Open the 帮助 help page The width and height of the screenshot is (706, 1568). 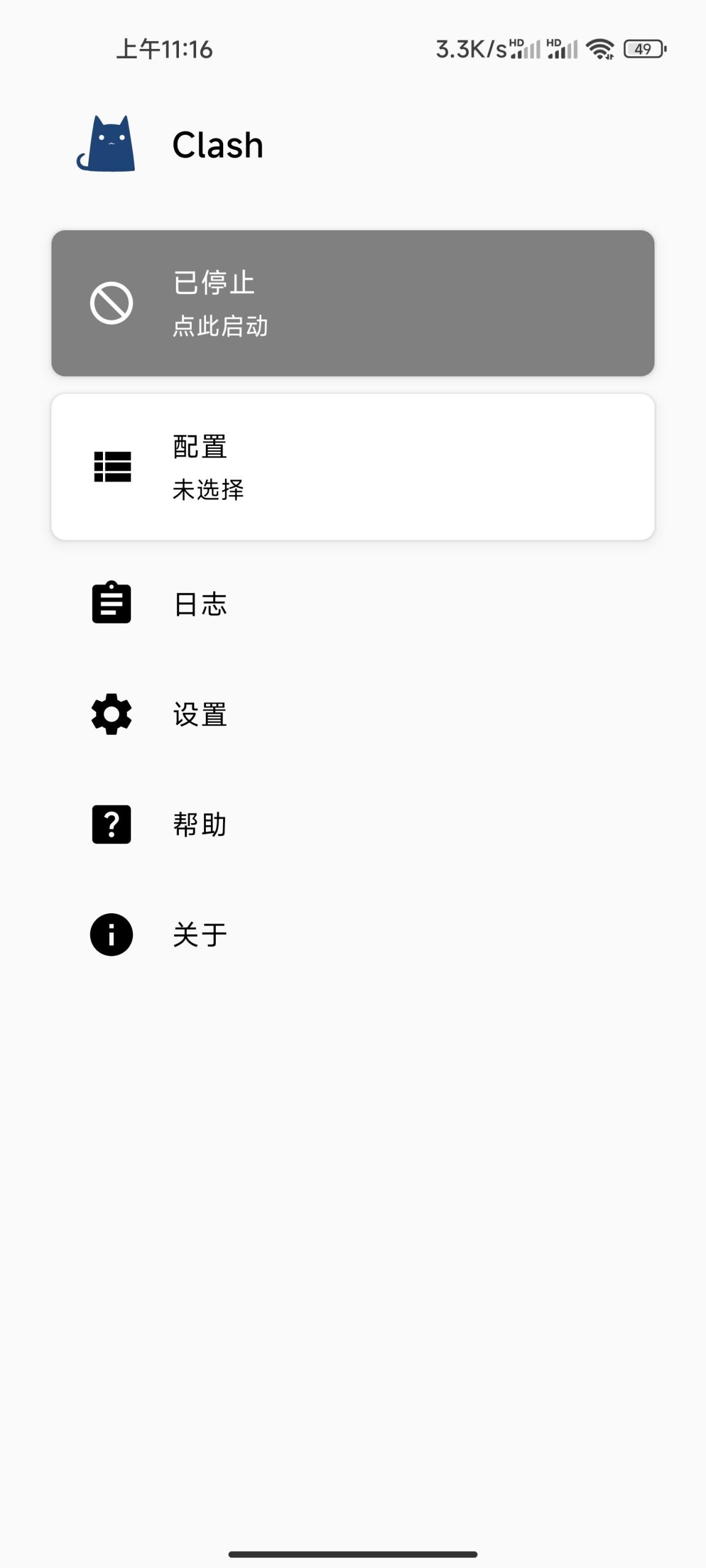point(353,824)
